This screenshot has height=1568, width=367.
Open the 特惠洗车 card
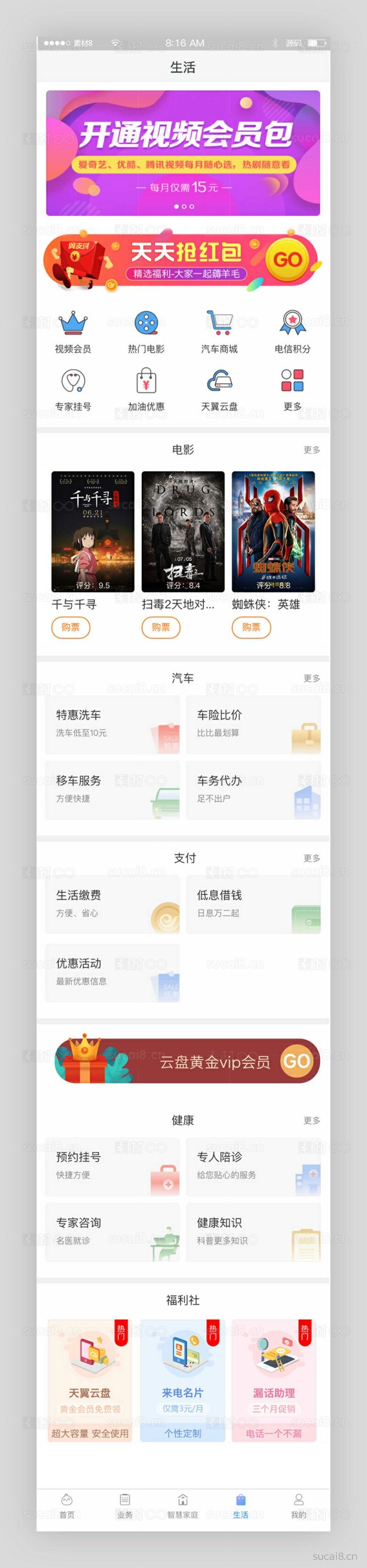click(112, 724)
